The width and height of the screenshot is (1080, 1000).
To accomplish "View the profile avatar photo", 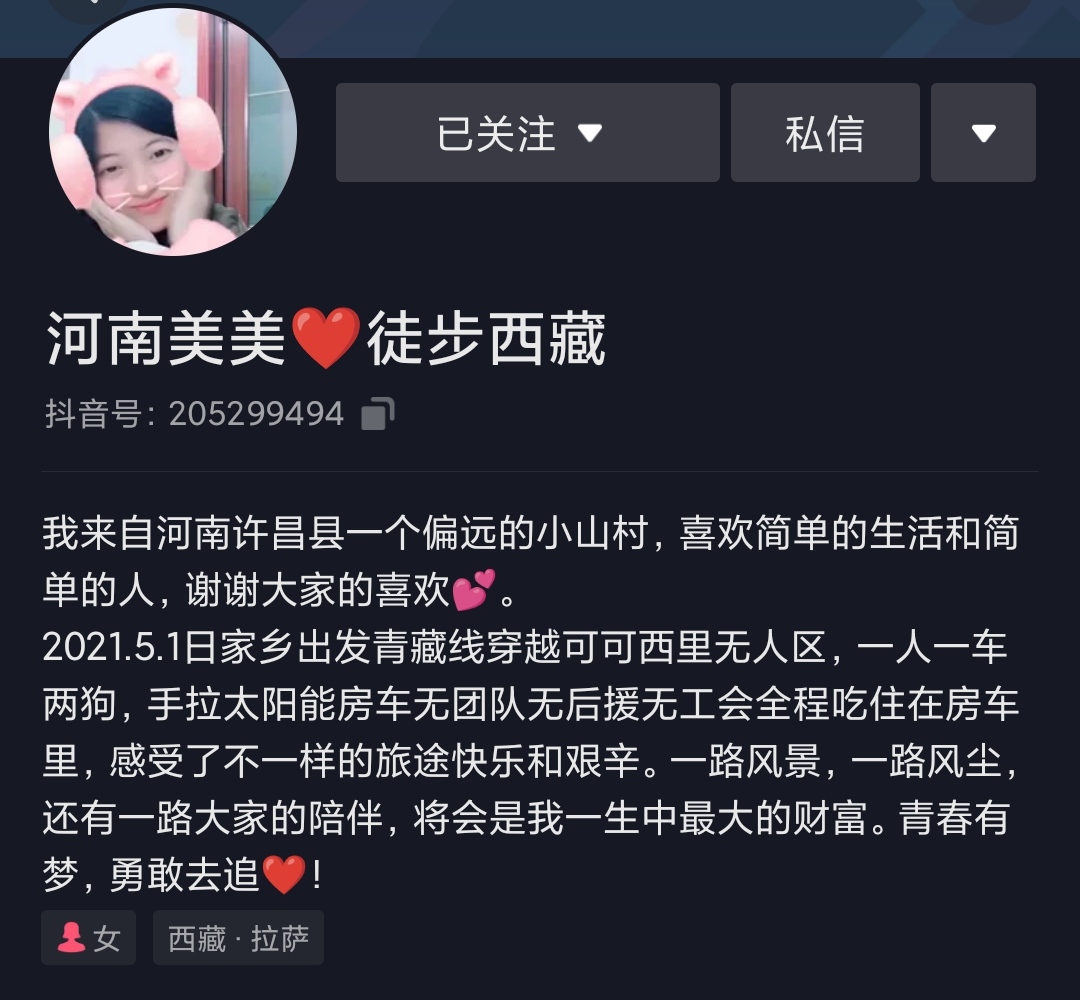I will tap(173, 132).
